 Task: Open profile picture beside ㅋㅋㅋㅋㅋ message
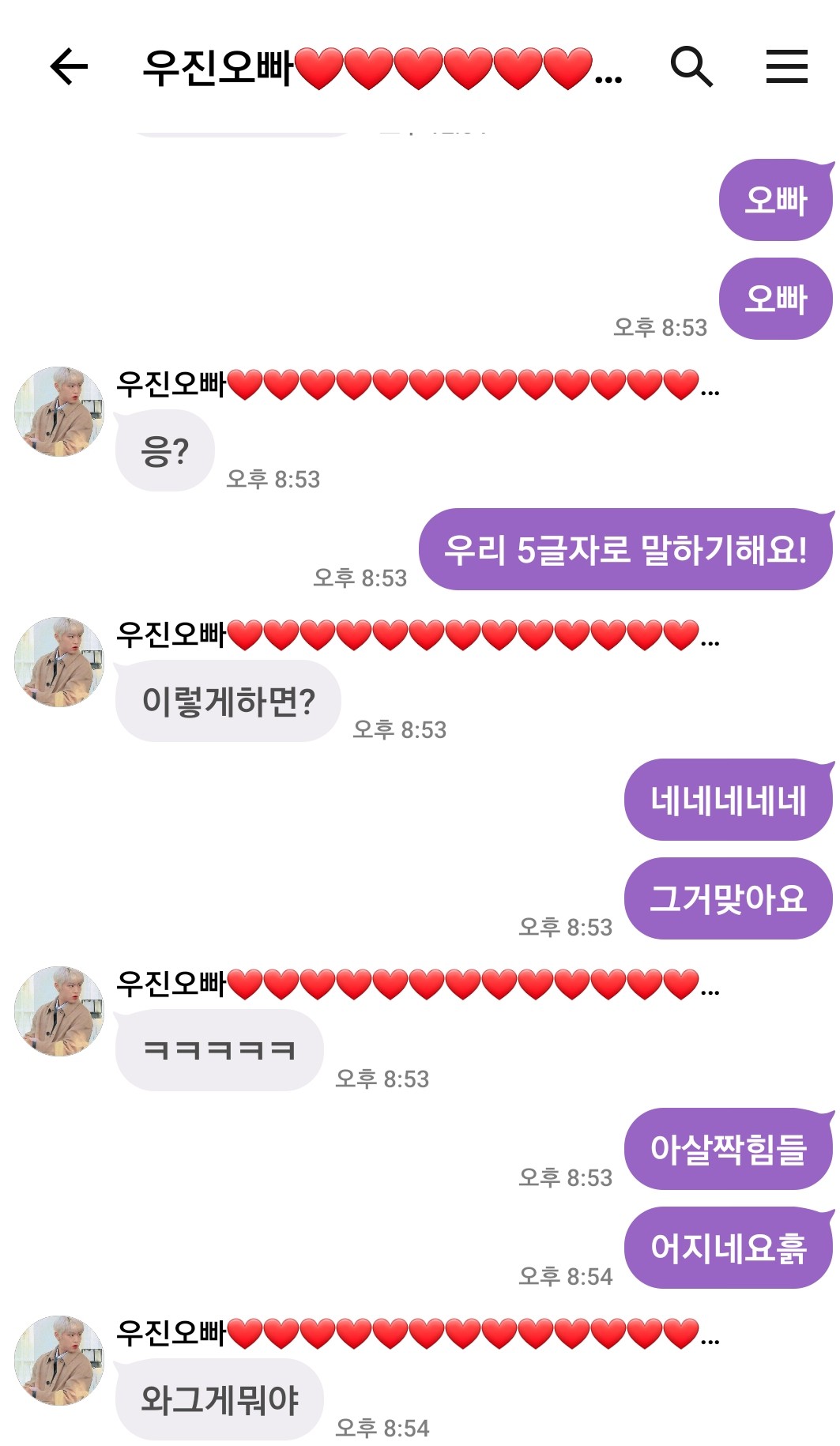[x=59, y=1011]
